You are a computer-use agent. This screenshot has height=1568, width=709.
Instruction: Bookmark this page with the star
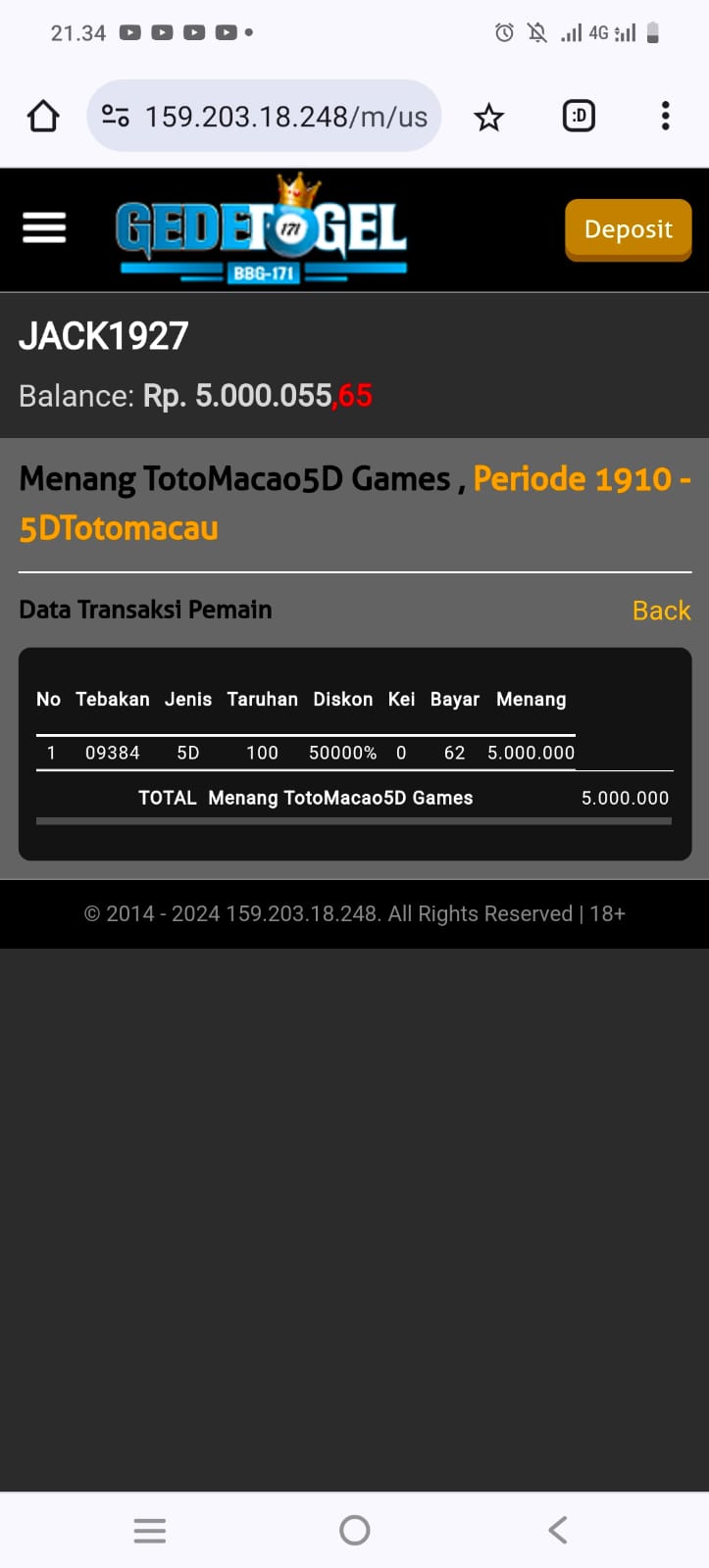click(x=488, y=118)
